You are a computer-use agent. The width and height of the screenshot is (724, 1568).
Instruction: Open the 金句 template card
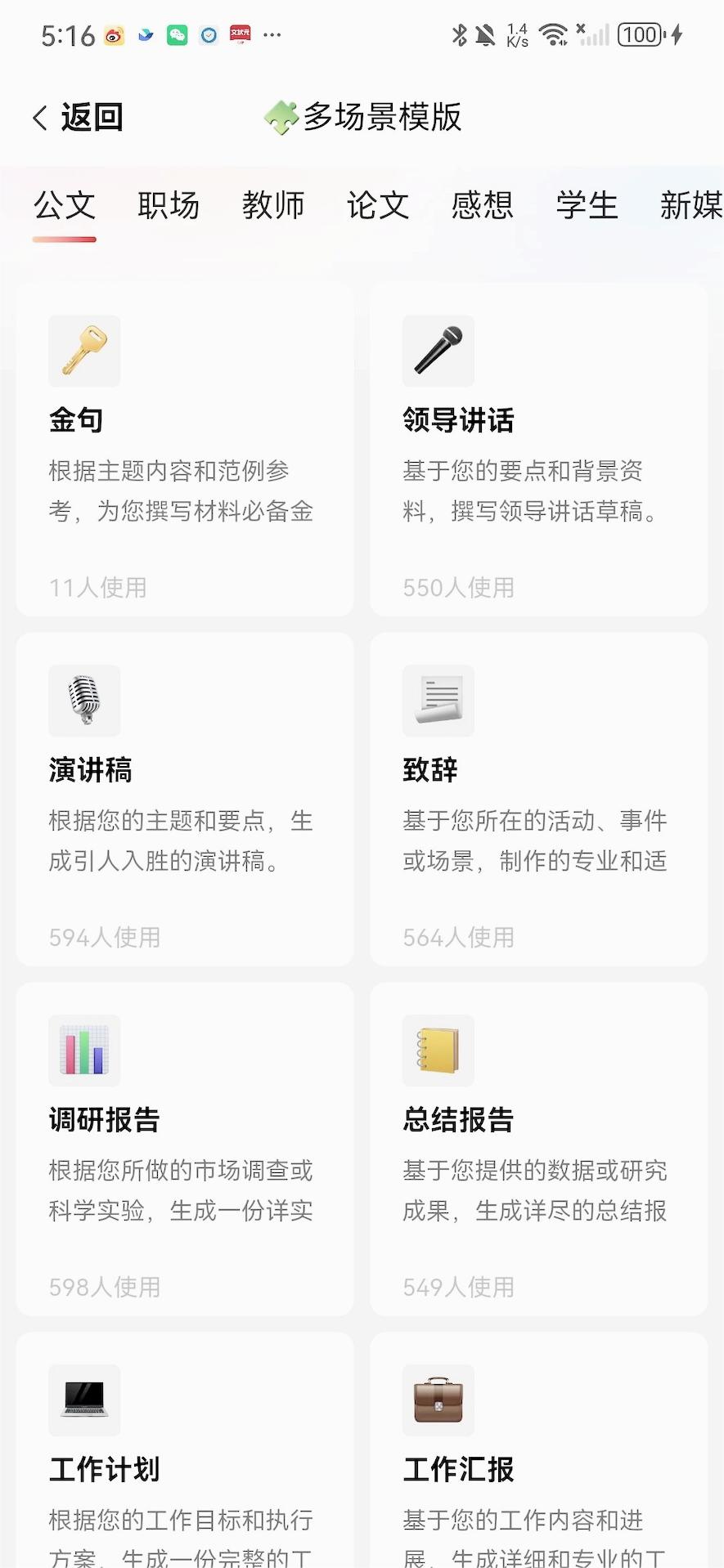(x=185, y=450)
